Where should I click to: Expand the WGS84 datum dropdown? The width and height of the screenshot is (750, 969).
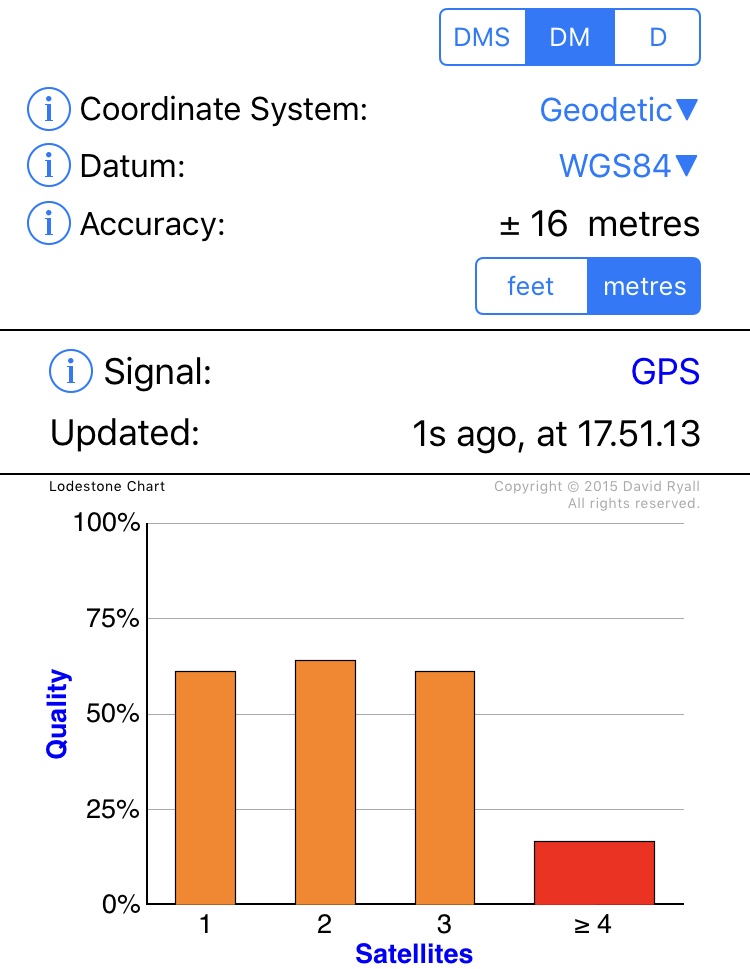point(628,166)
